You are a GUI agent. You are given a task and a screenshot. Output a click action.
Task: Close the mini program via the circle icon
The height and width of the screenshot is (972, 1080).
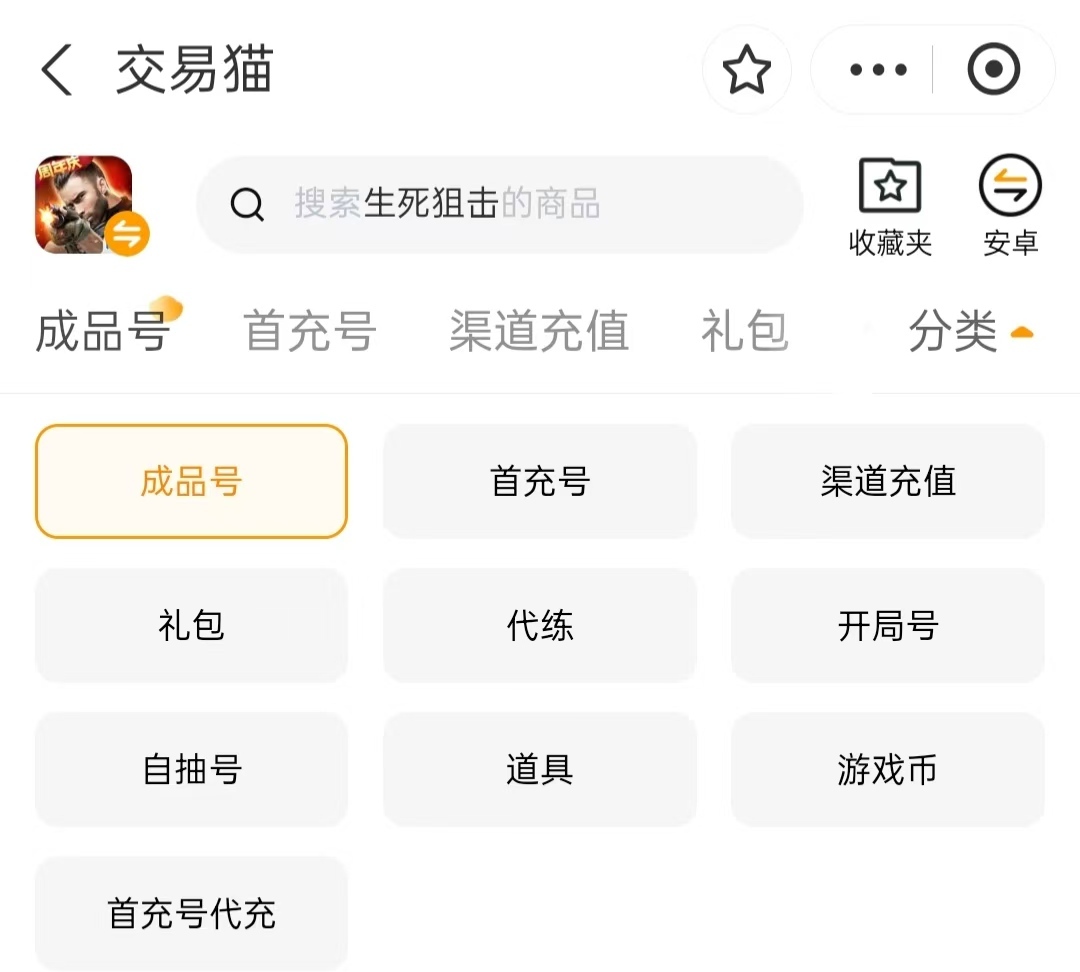click(993, 70)
